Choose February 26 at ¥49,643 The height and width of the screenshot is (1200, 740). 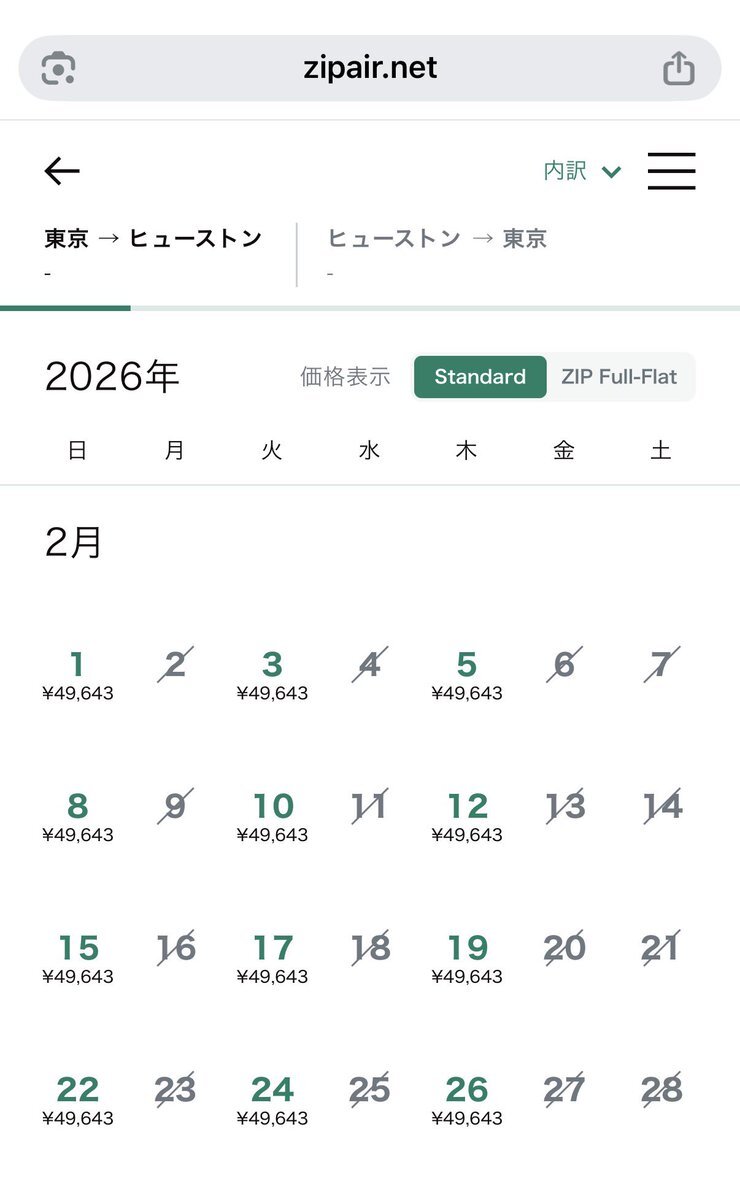coord(467,1099)
